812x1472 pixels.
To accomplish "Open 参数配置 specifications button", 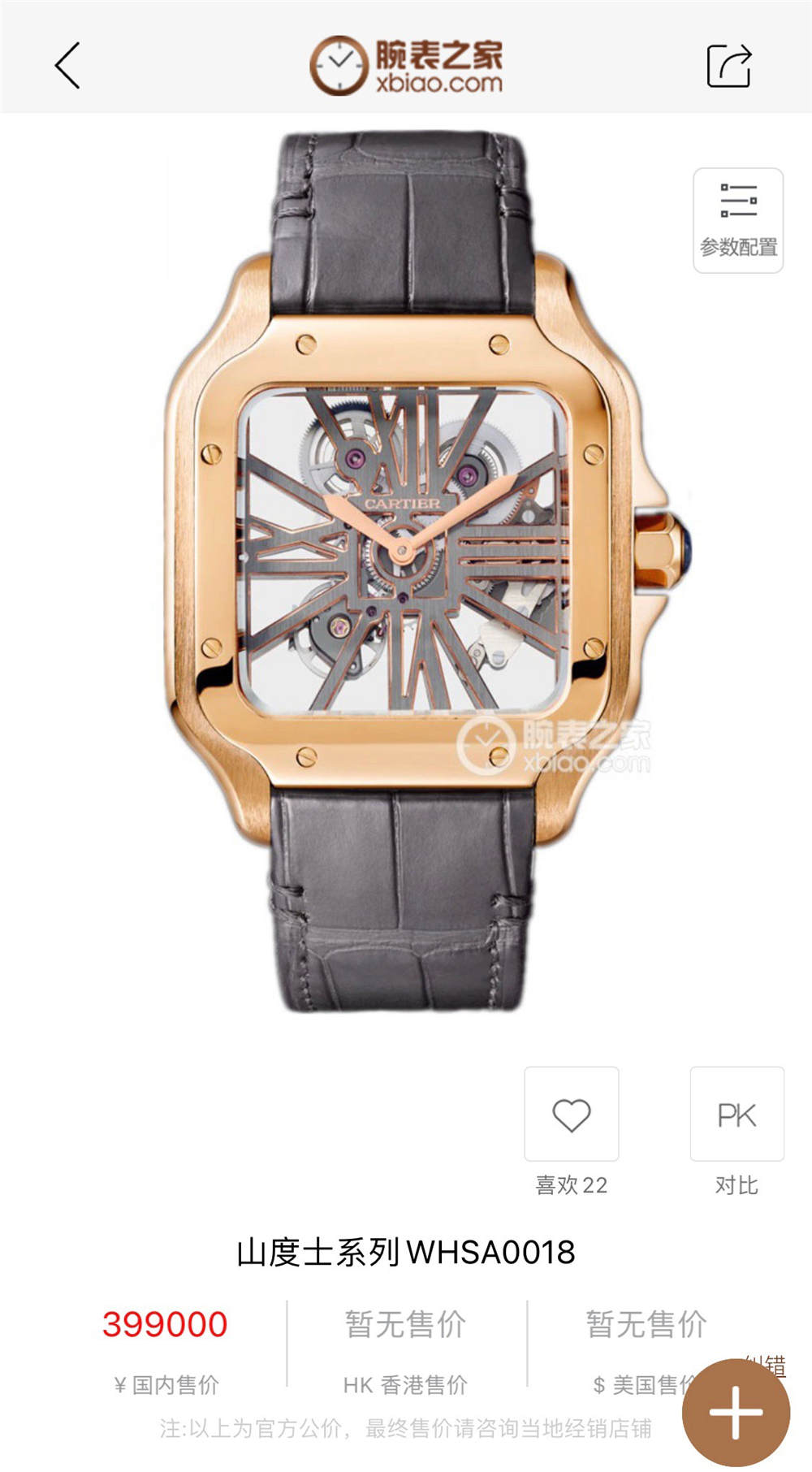I will 737,221.
